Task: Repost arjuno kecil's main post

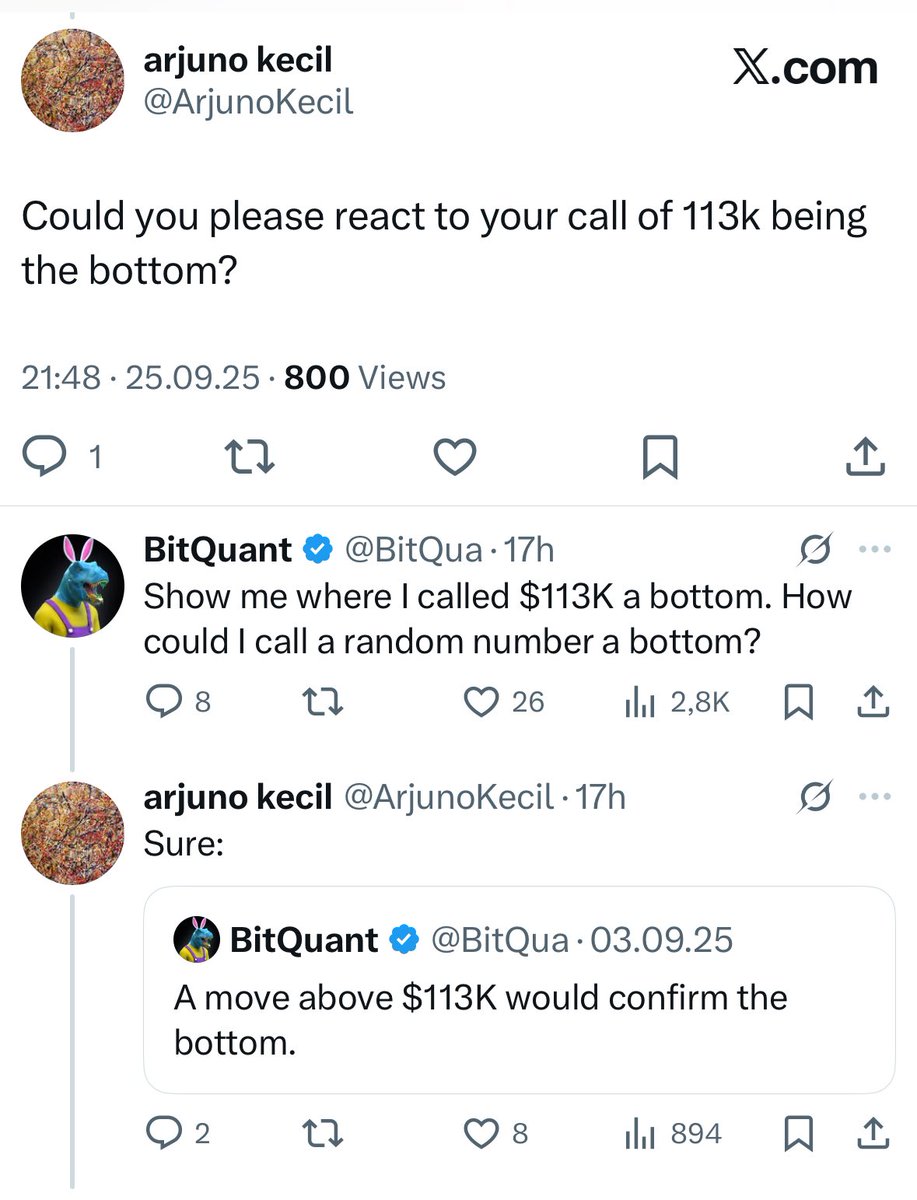Action: 250,457
